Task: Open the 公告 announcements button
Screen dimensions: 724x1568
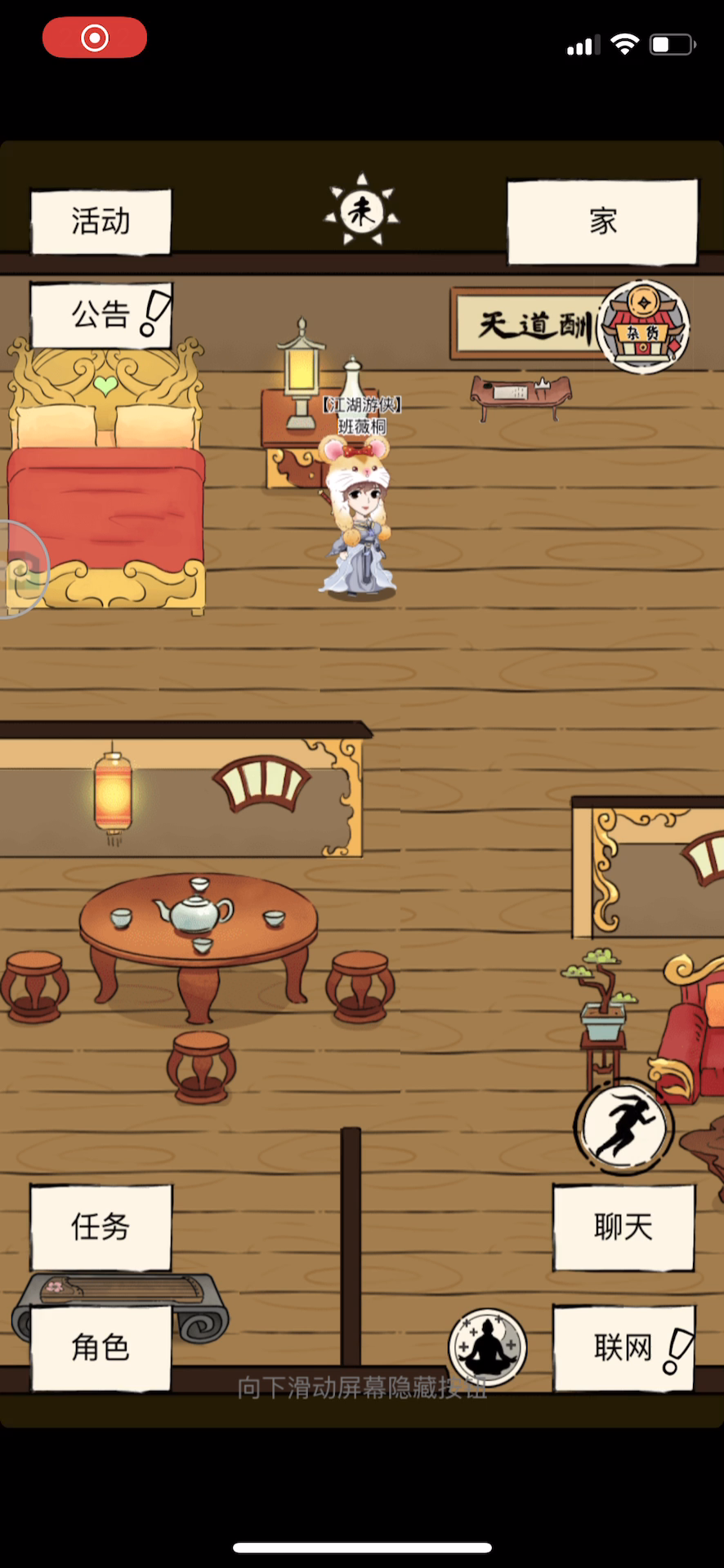Action: 101,315
